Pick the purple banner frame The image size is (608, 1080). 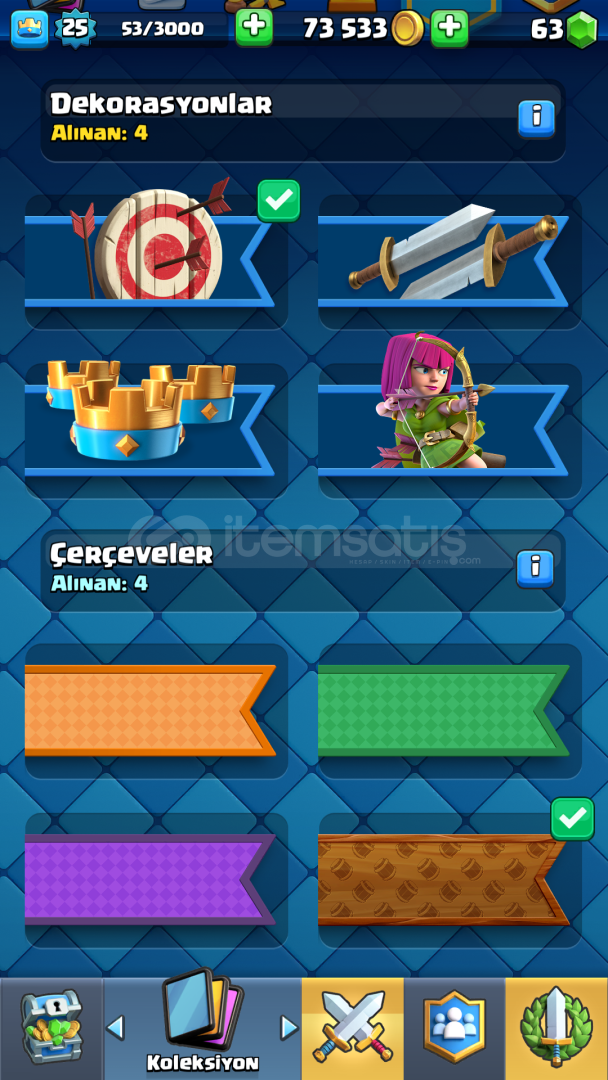(156, 880)
